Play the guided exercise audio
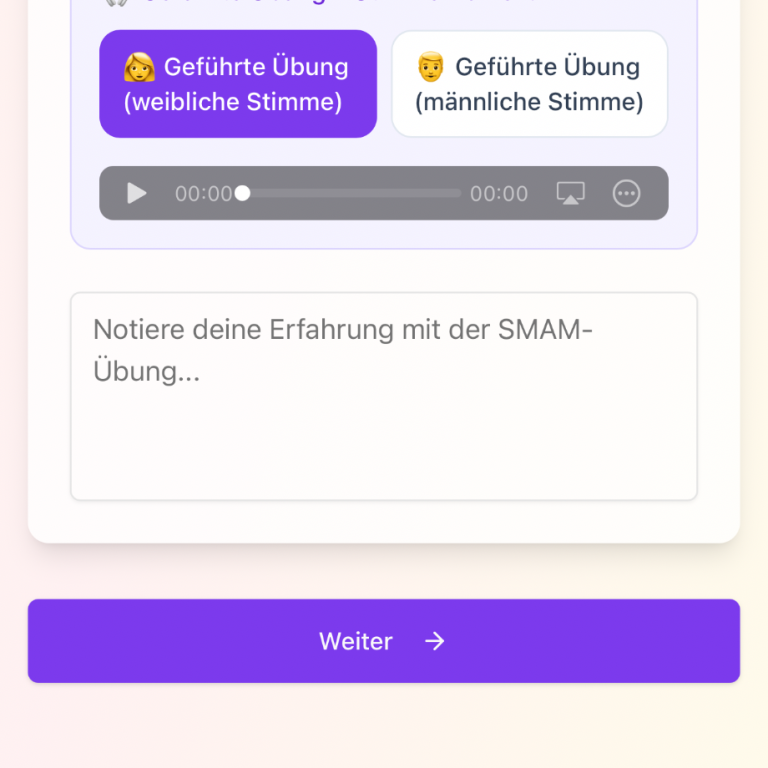The height and width of the screenshot is (768, 768). click(x=137, y=193)
